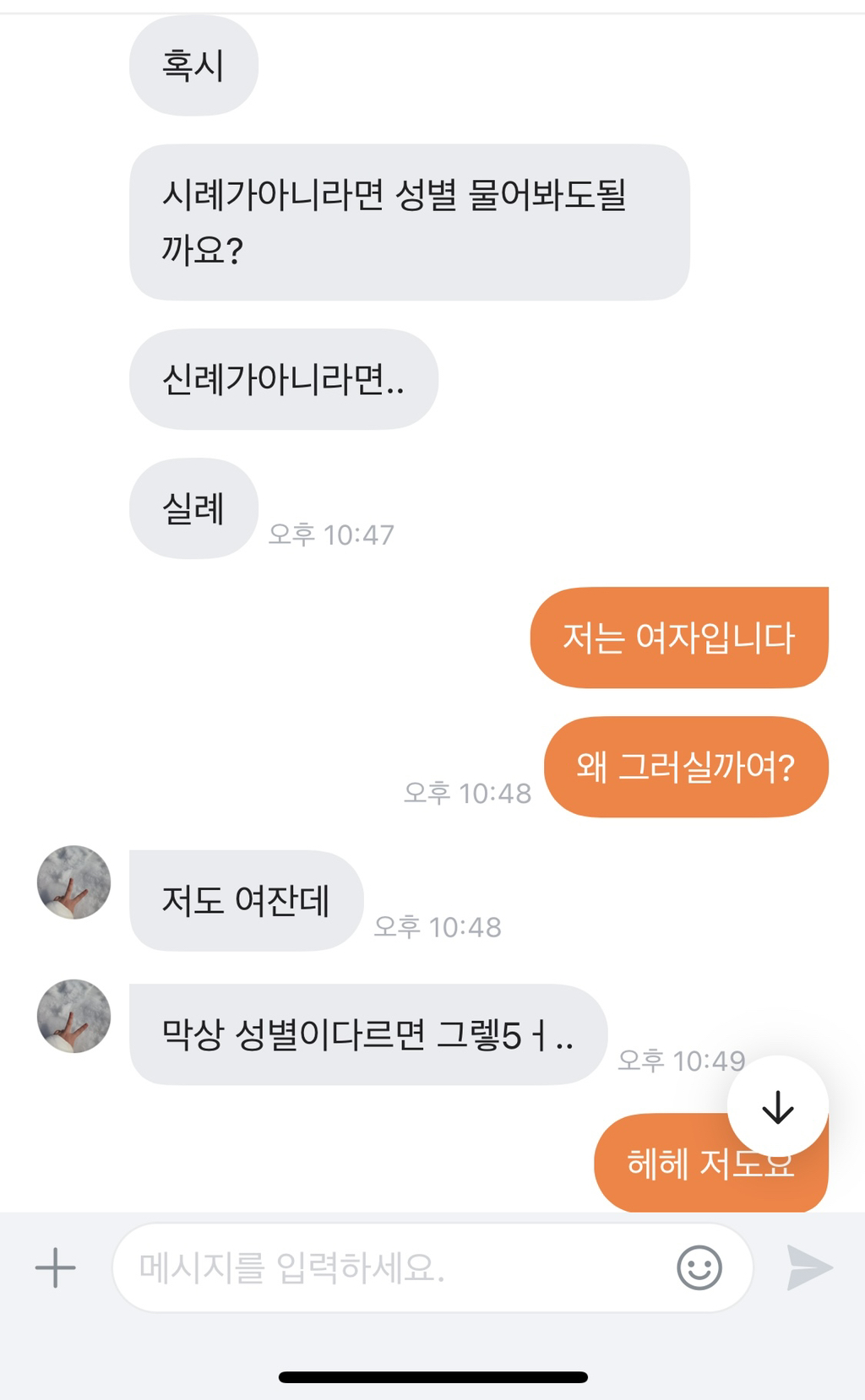This screenshot has height=1400, width=865.
Task: Tap the '메시지를 입력하세요' input field
Action: tap(380, 1265)
